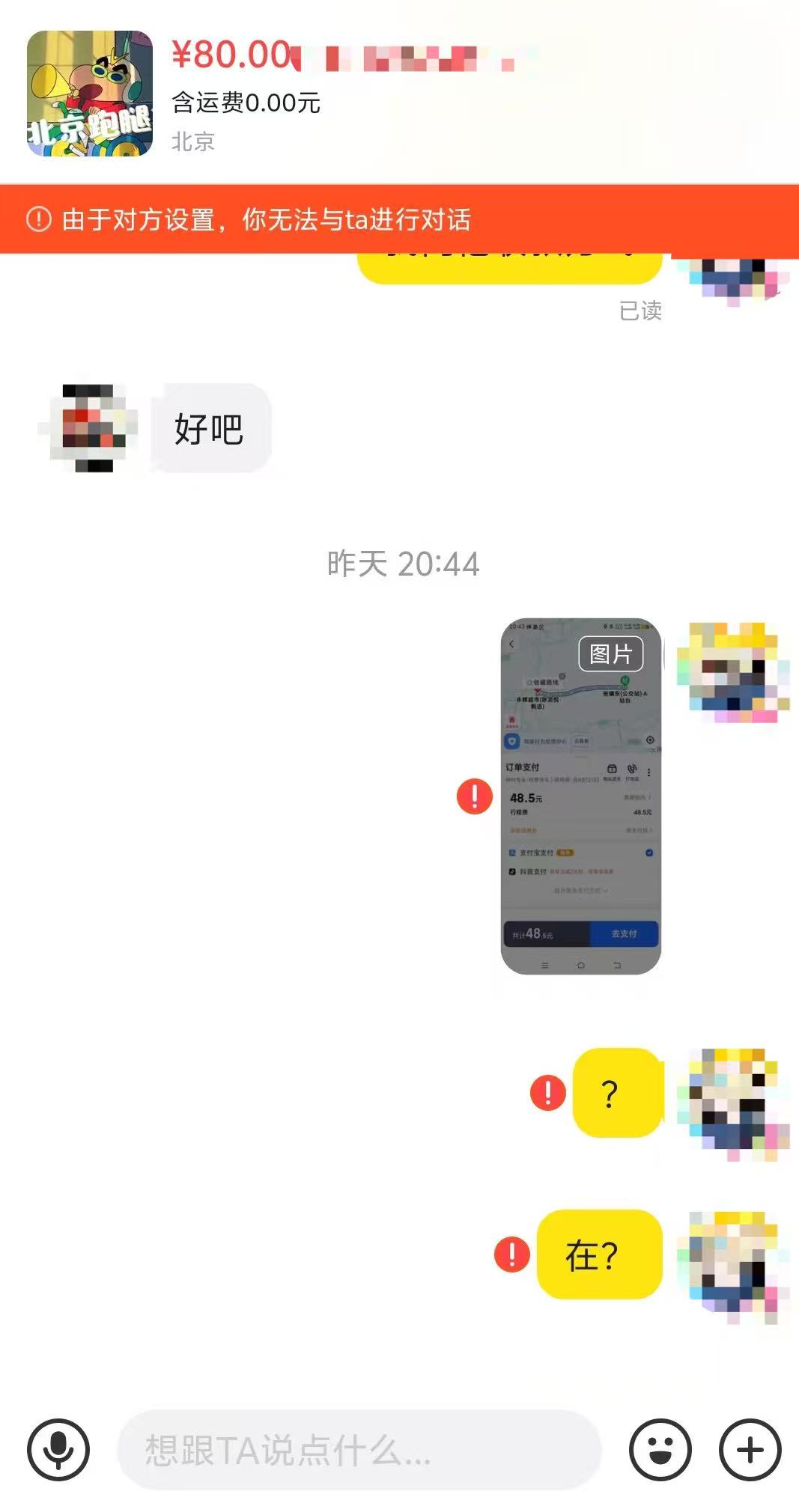Open the profile of the "好吧" sender

[x=88, y=428]
